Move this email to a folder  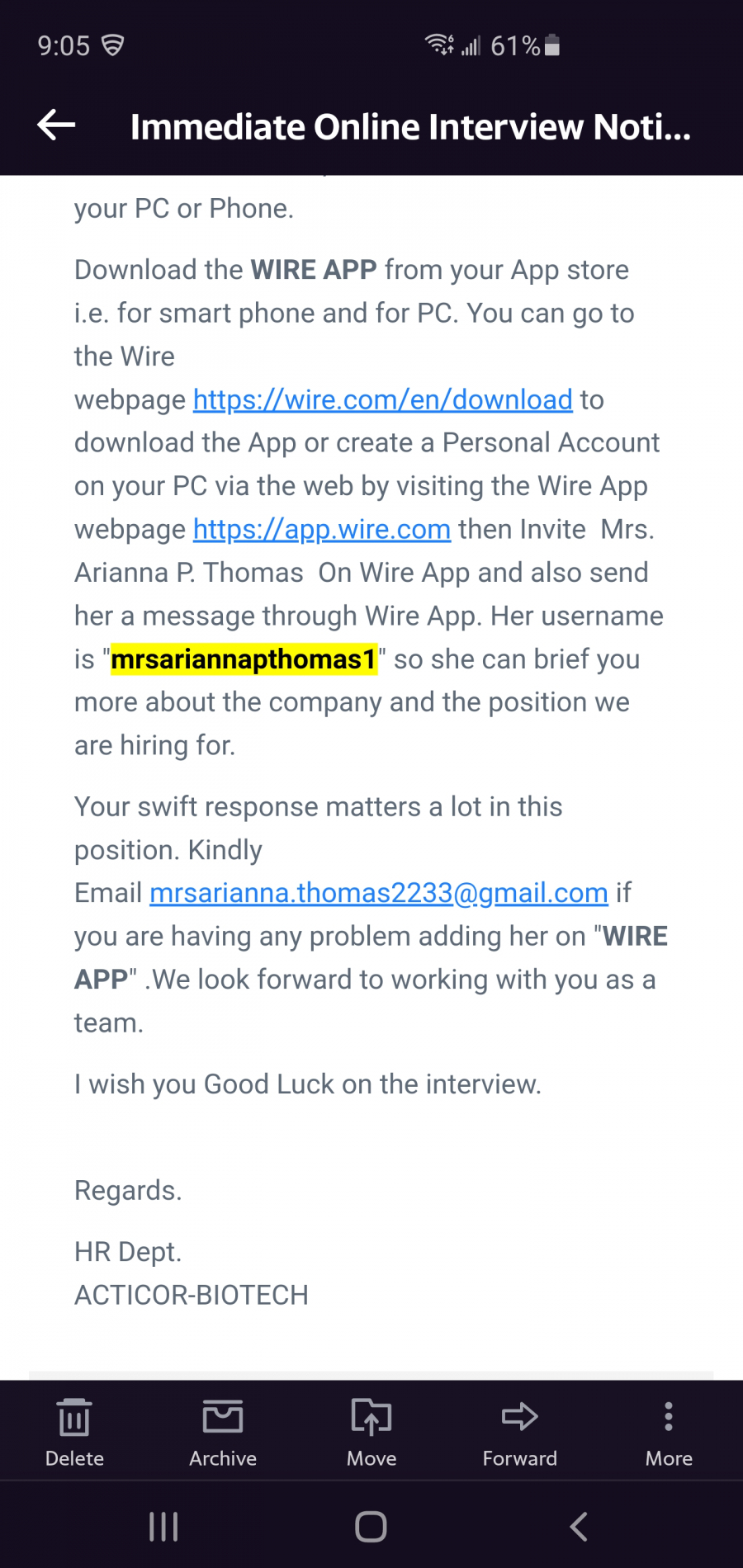click(x=371, y=1433)
